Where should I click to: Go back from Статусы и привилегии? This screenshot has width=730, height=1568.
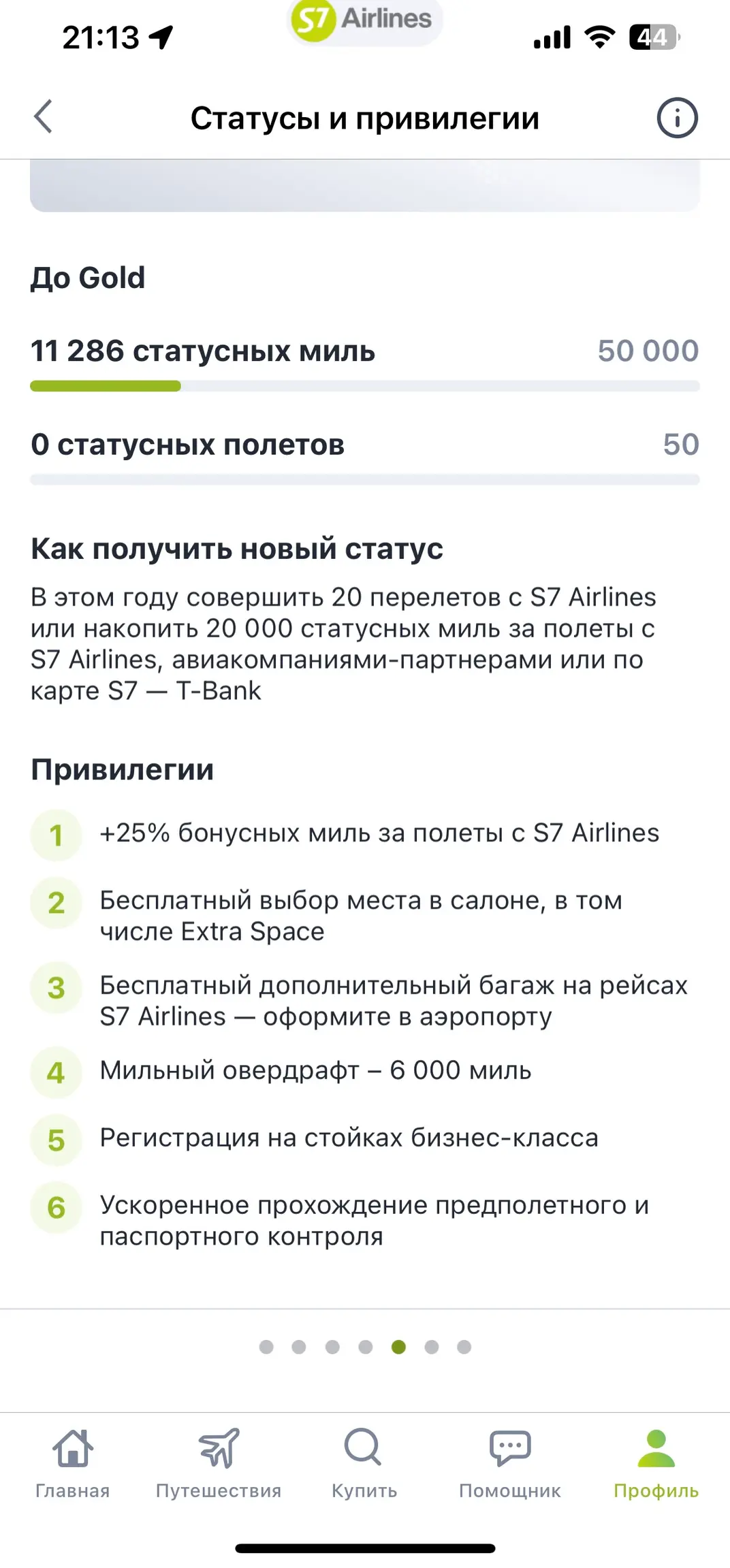point(44,116)
